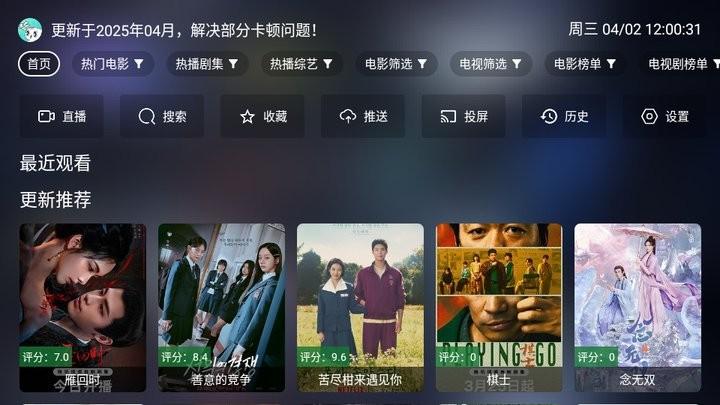Go to the 电视剧榜单 tab
Screen dimensions: 720x405
click(x=679, y=64)
